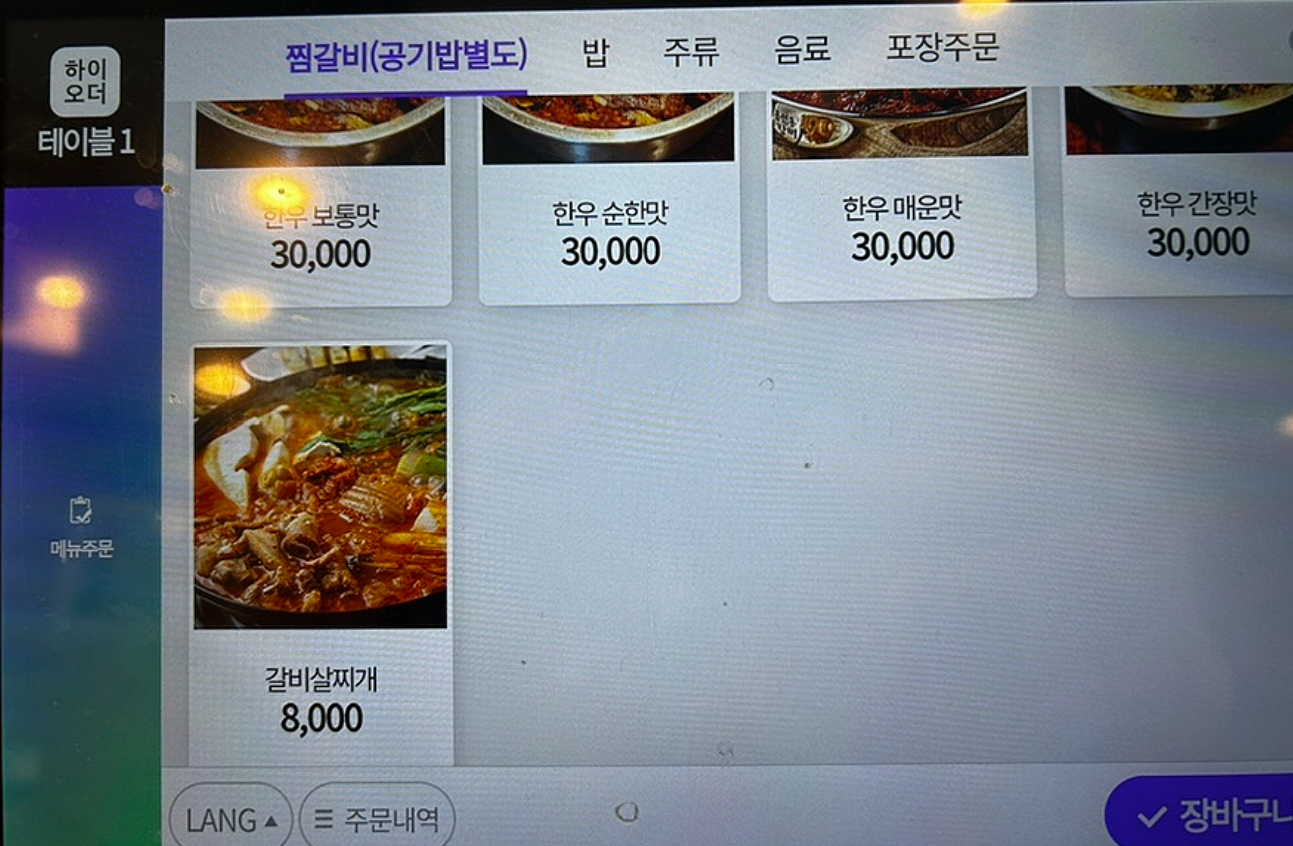Add 한우 매운맛 to the order

(901, 195)
